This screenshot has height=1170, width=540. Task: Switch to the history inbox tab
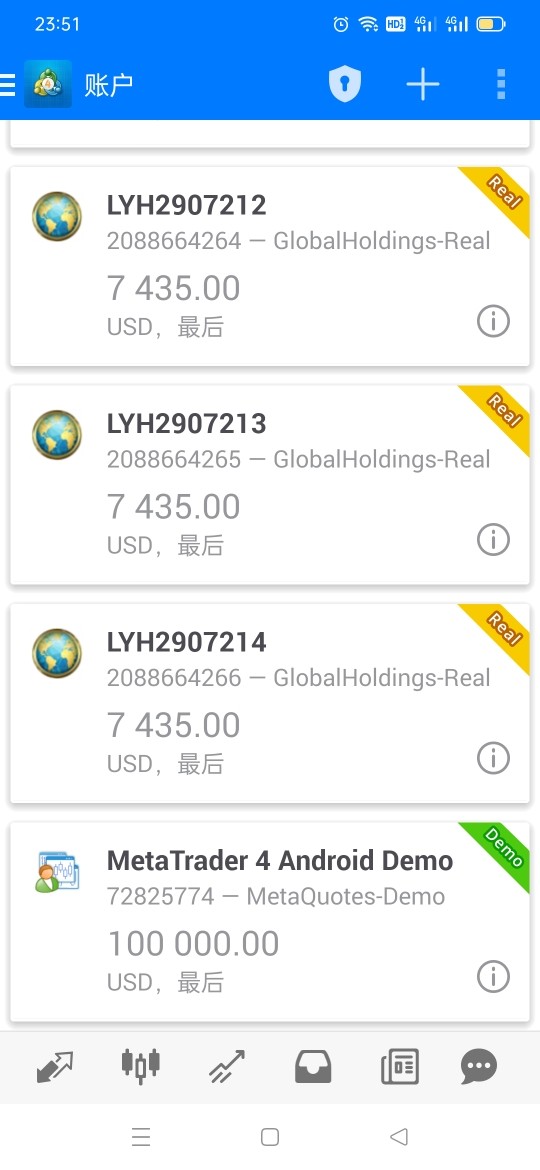click(313, 1067)
